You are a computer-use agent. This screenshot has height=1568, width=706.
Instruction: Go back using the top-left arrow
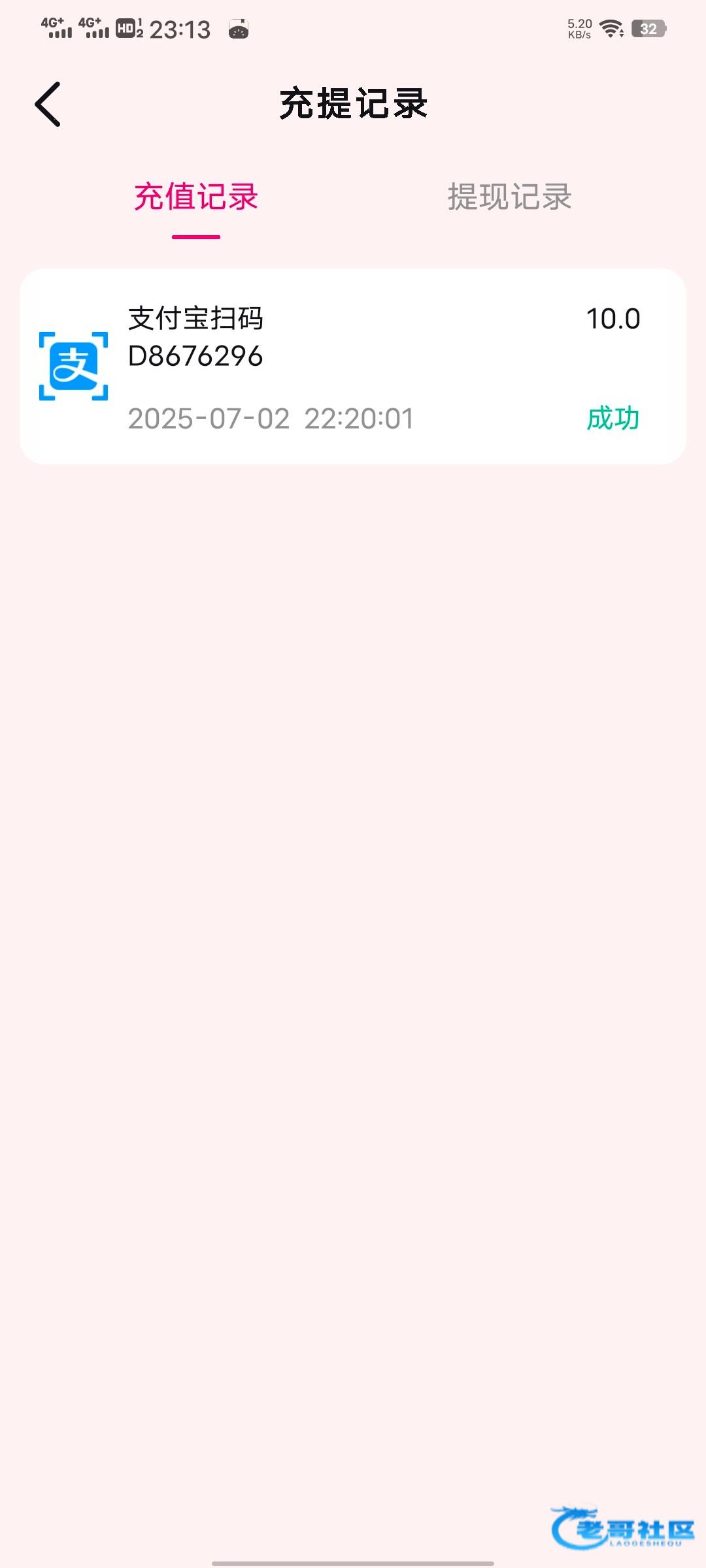click(48, 105)
